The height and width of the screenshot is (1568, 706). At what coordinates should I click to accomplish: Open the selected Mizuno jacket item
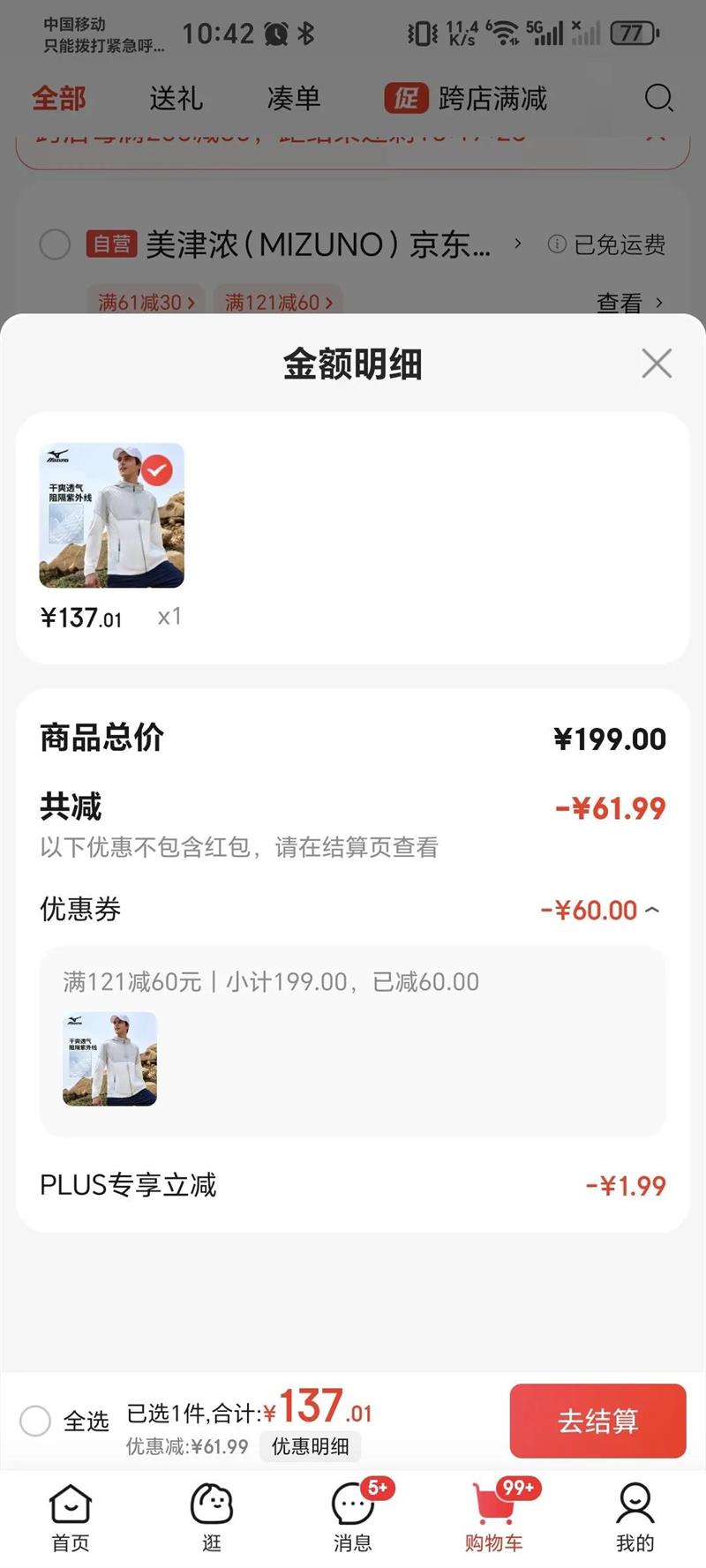112,515
